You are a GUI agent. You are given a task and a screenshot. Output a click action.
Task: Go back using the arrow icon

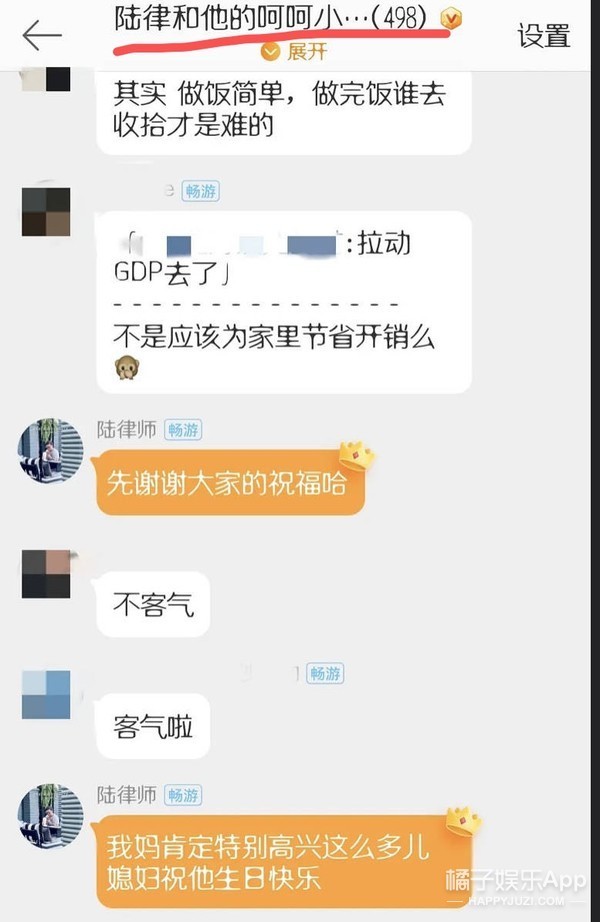[x=42, y=35]
